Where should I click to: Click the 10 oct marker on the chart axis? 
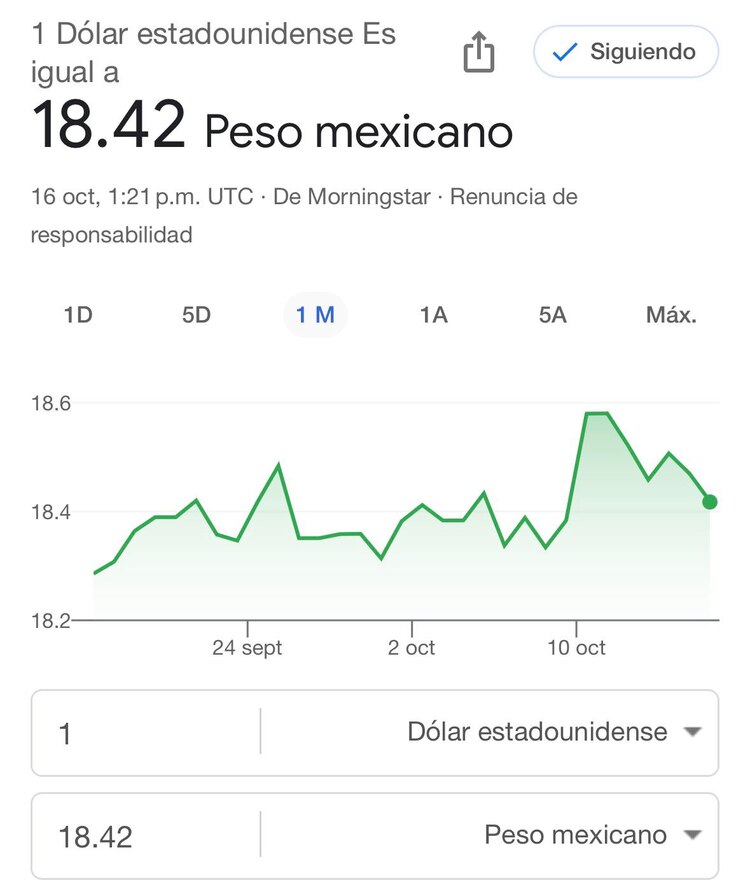[577, 647]
